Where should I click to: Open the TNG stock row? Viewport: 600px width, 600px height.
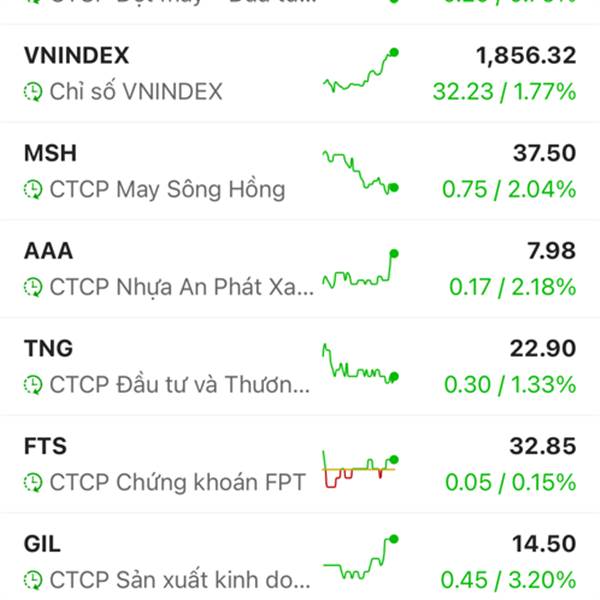300,367
